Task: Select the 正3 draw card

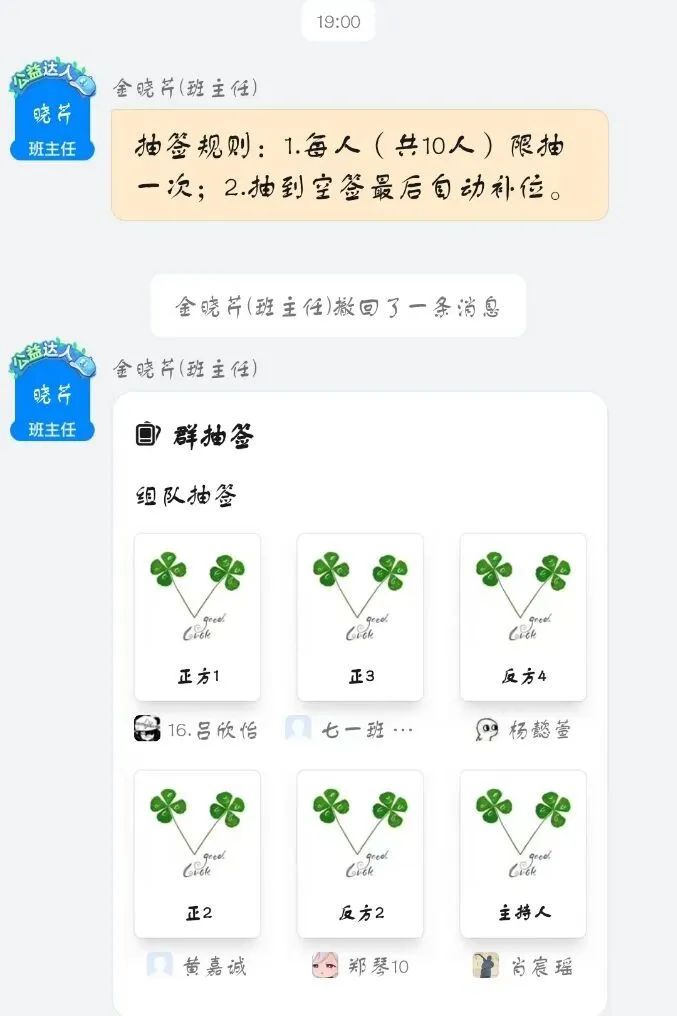Action: click(x=360, y=616)
